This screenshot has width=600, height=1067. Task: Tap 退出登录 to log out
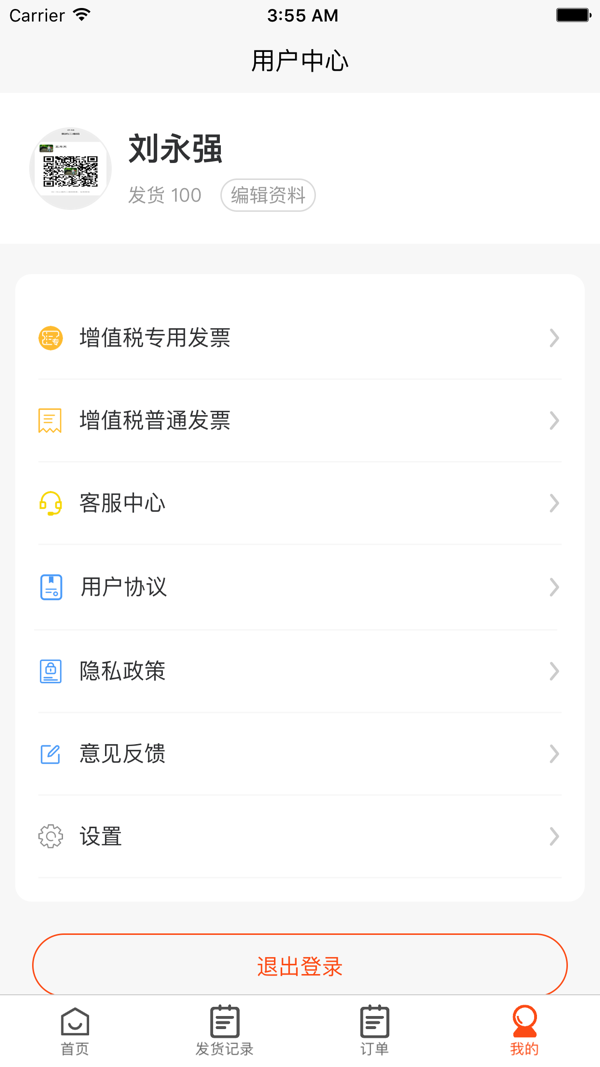pyautogui.click(x=300, y=966)
